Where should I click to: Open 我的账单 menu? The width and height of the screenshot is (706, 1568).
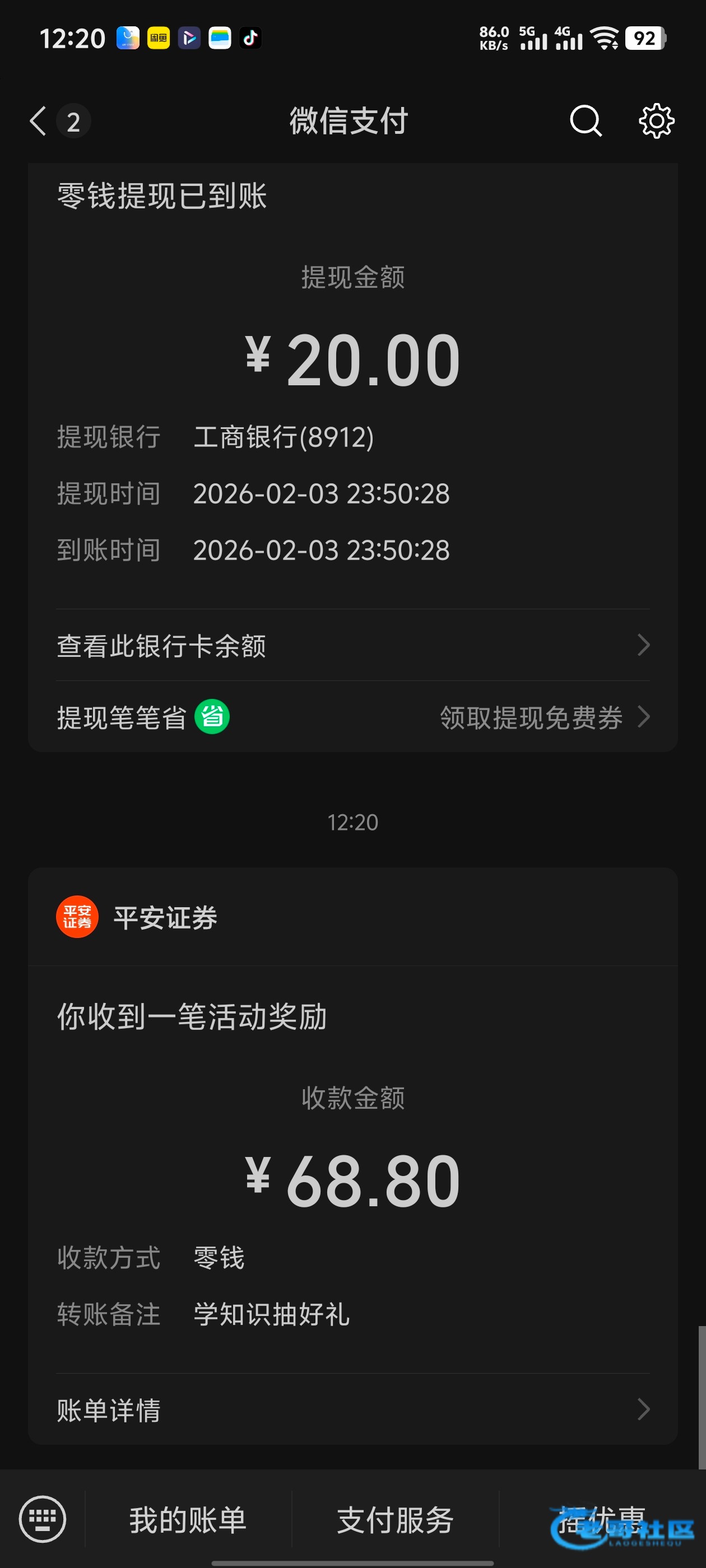point(188,1520)
